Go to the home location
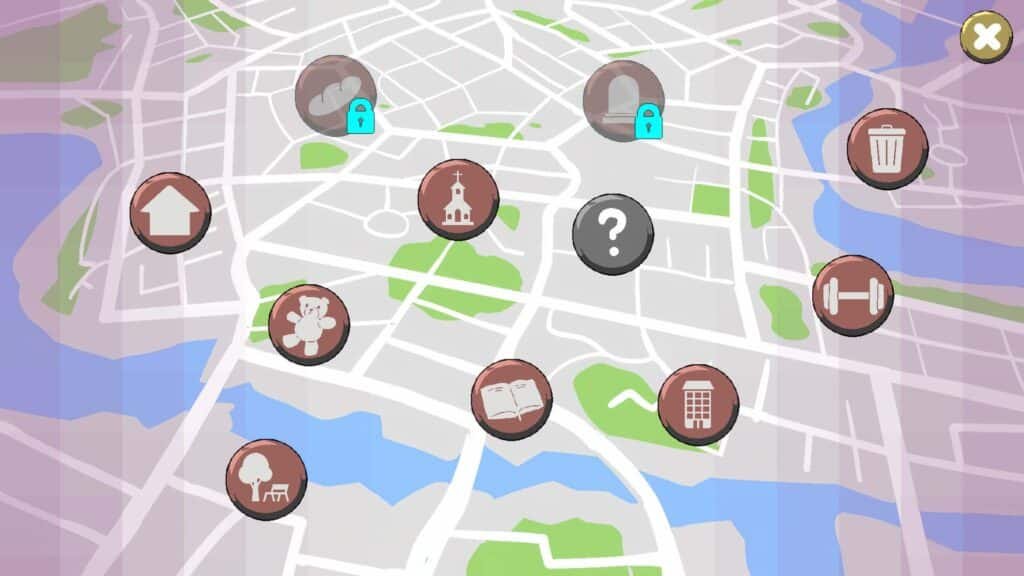 click(x=170, y=212)
